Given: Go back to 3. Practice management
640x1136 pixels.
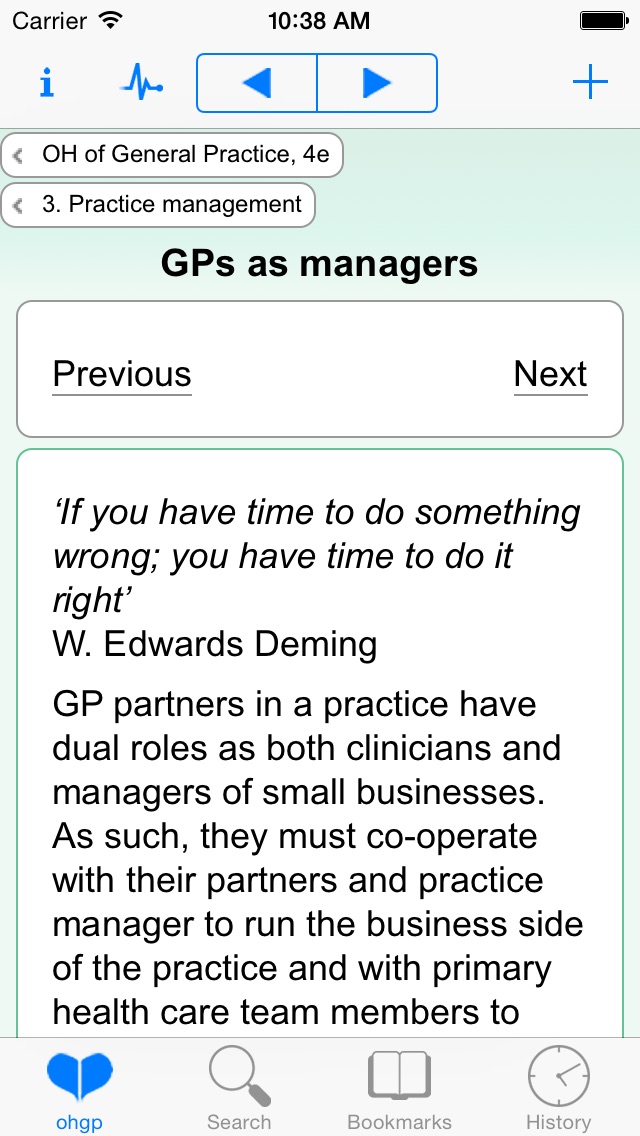Looking at the screenshot, I should 158,205.
